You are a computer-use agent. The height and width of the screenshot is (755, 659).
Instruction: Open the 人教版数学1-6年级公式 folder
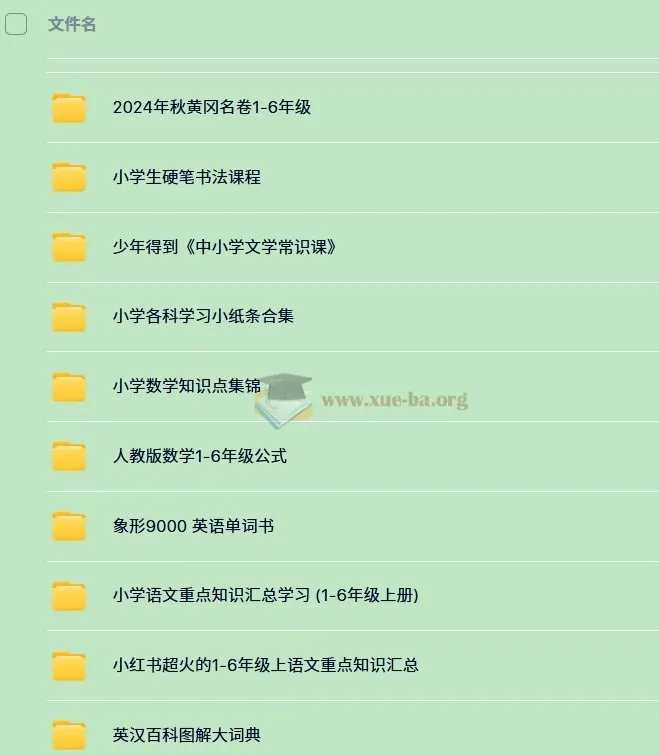tap(200, 456)
